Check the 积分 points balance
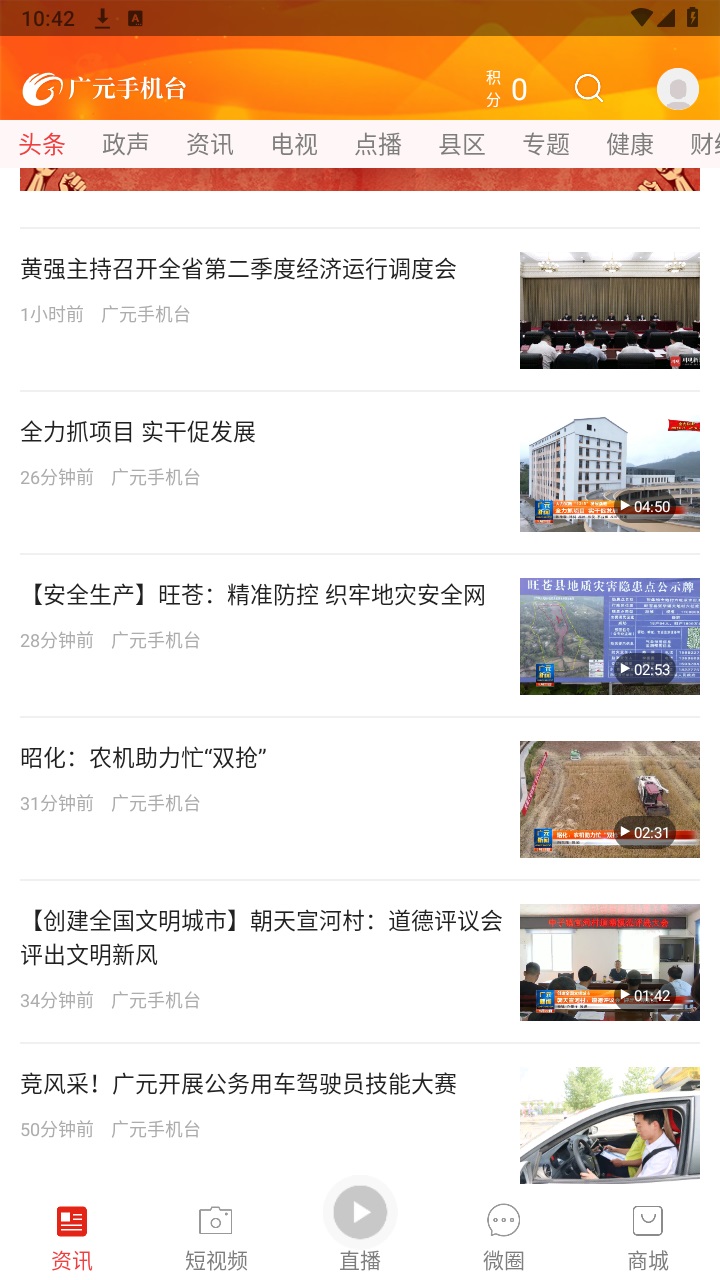 coord(506,90)
